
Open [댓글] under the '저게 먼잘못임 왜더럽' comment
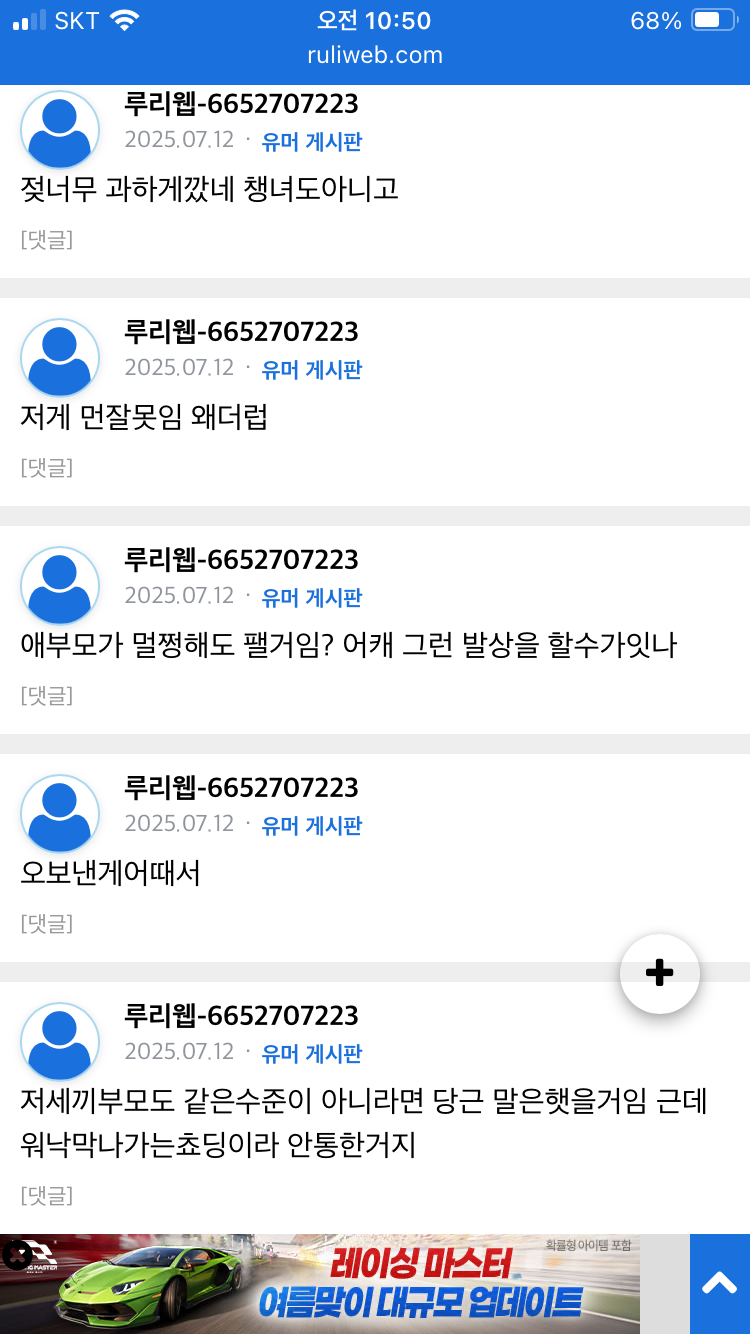point(47,467)
